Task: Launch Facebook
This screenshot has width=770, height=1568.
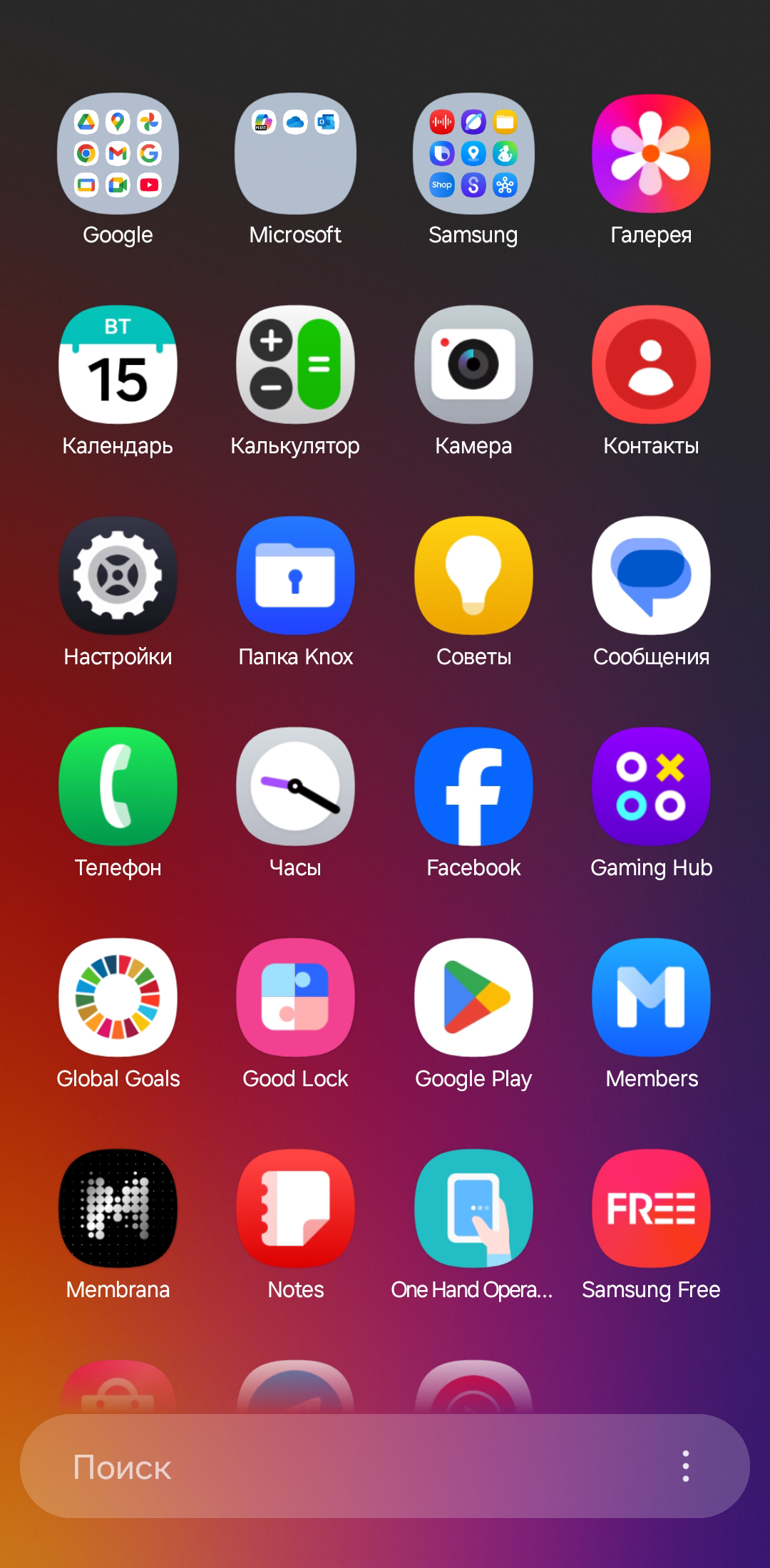Action: coord(473,786)
